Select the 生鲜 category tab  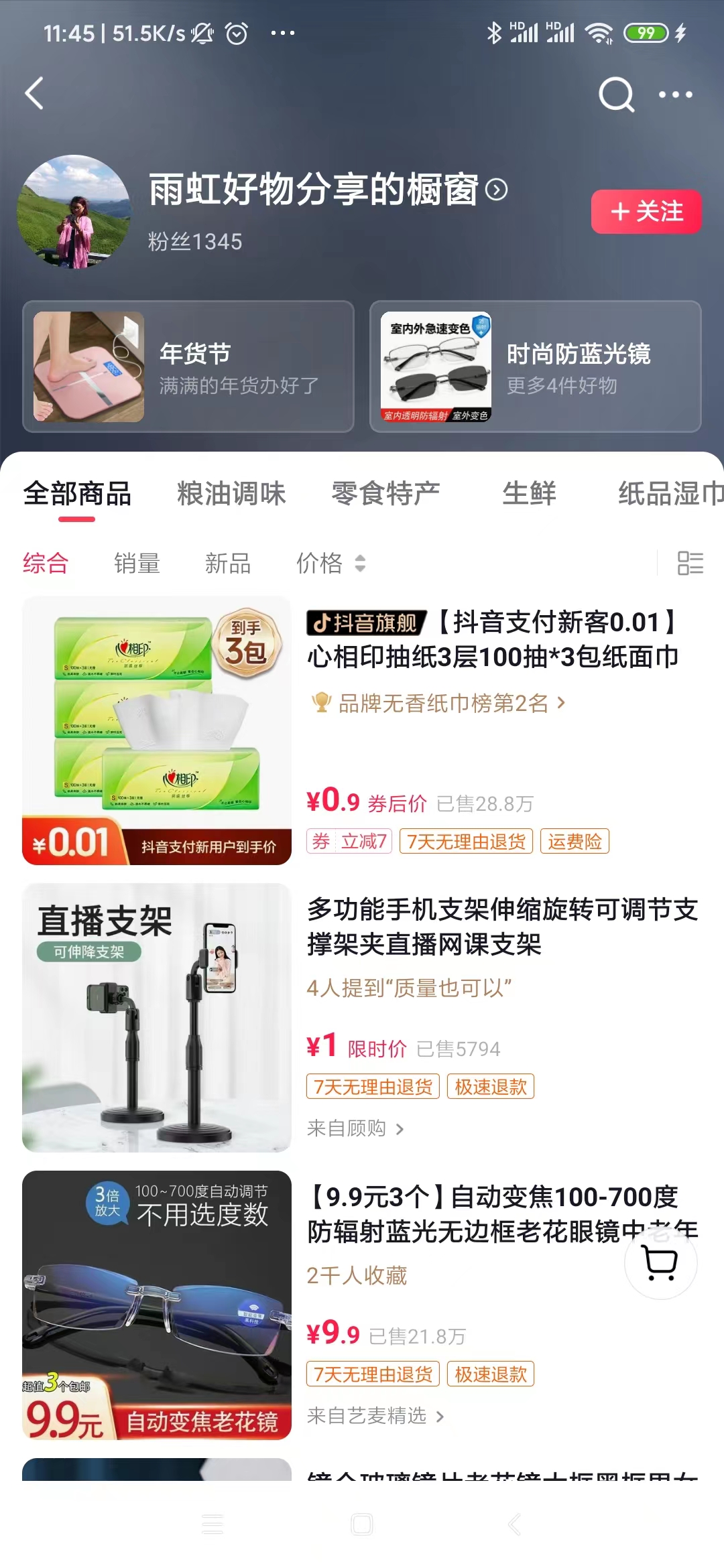click(529, 494)
